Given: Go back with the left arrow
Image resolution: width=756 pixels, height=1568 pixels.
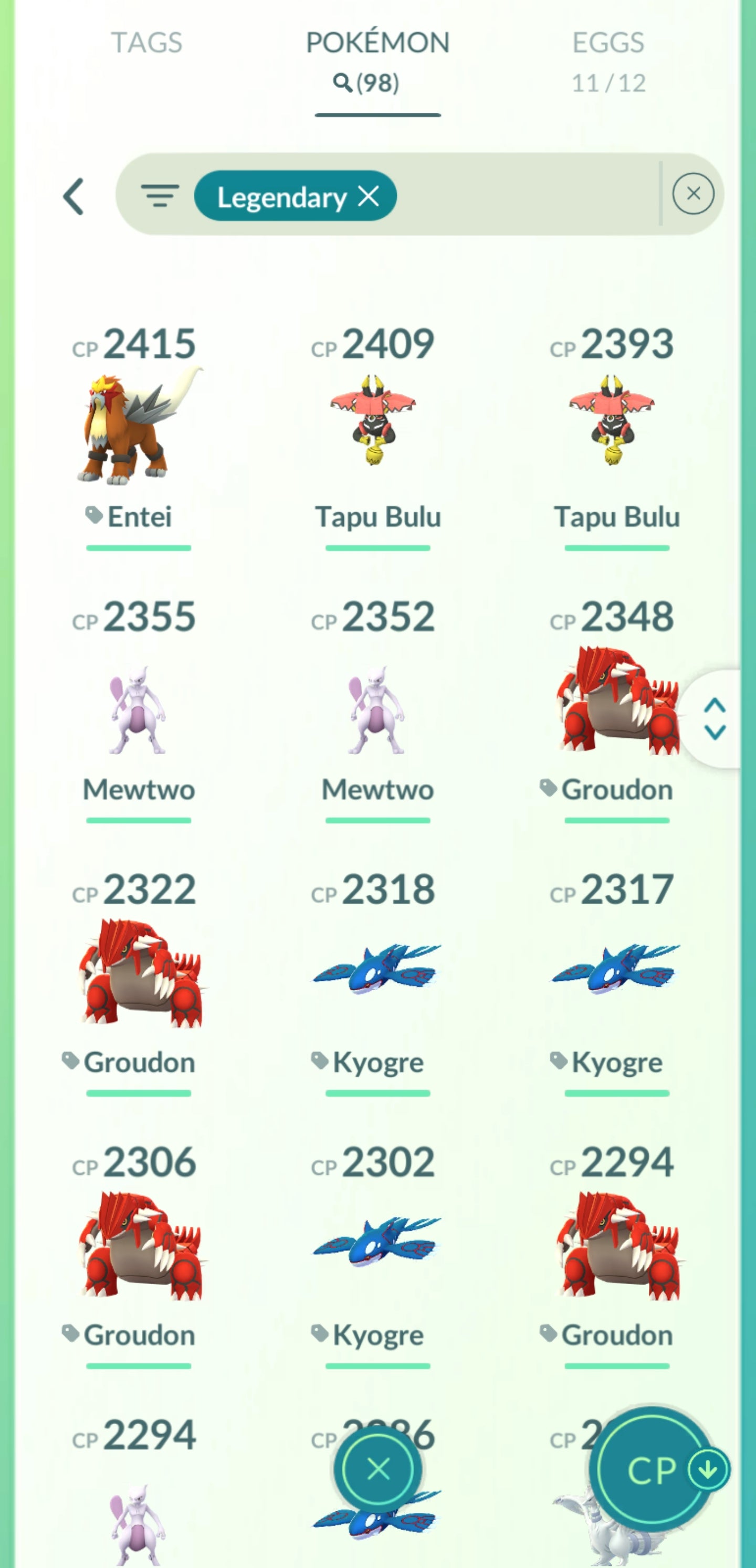Looking at the screenshot, I should click(73, 197).
